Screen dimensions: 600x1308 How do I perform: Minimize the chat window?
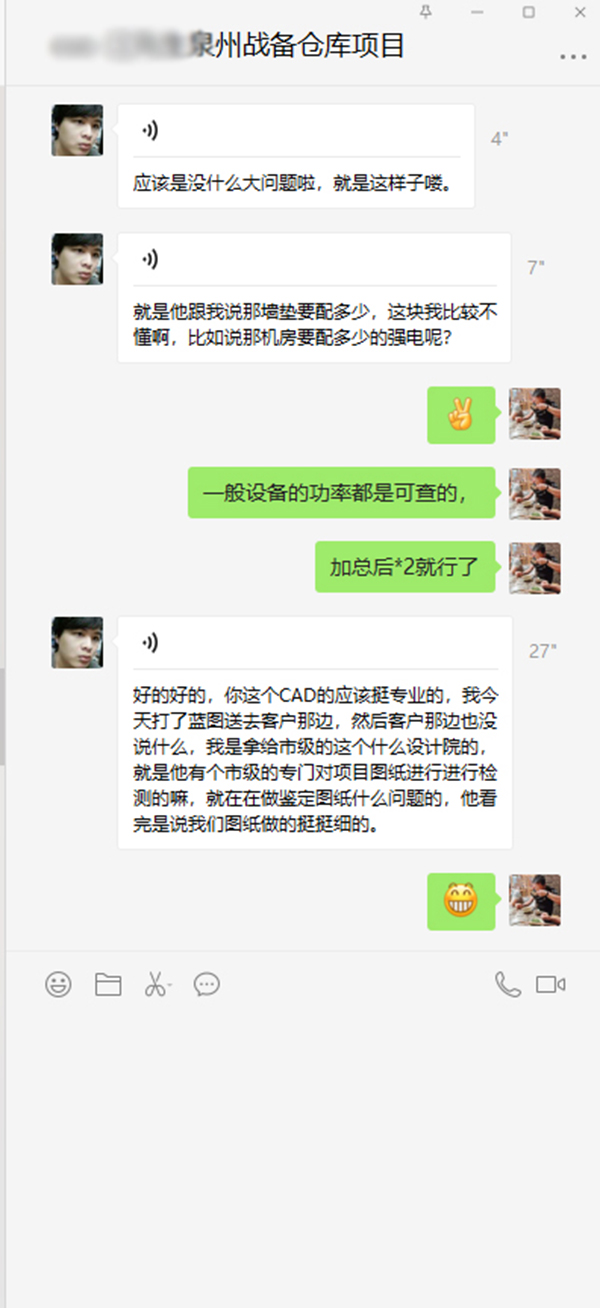pos(477,12)
